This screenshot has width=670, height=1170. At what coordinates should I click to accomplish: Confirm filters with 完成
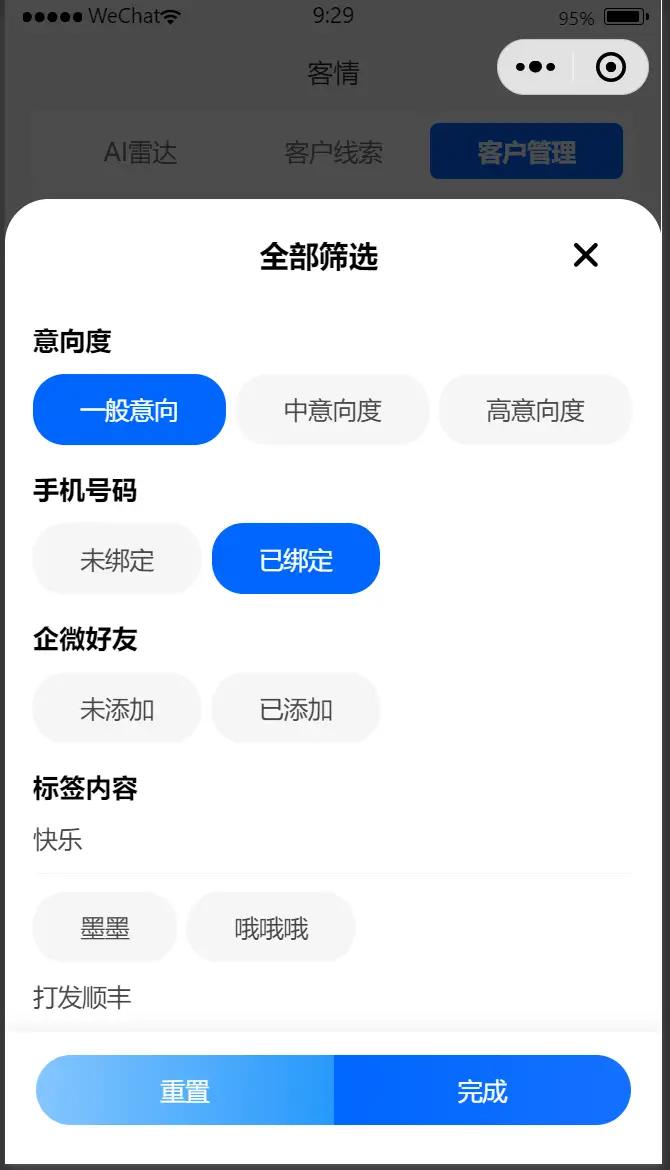(x=482, y=1090)
